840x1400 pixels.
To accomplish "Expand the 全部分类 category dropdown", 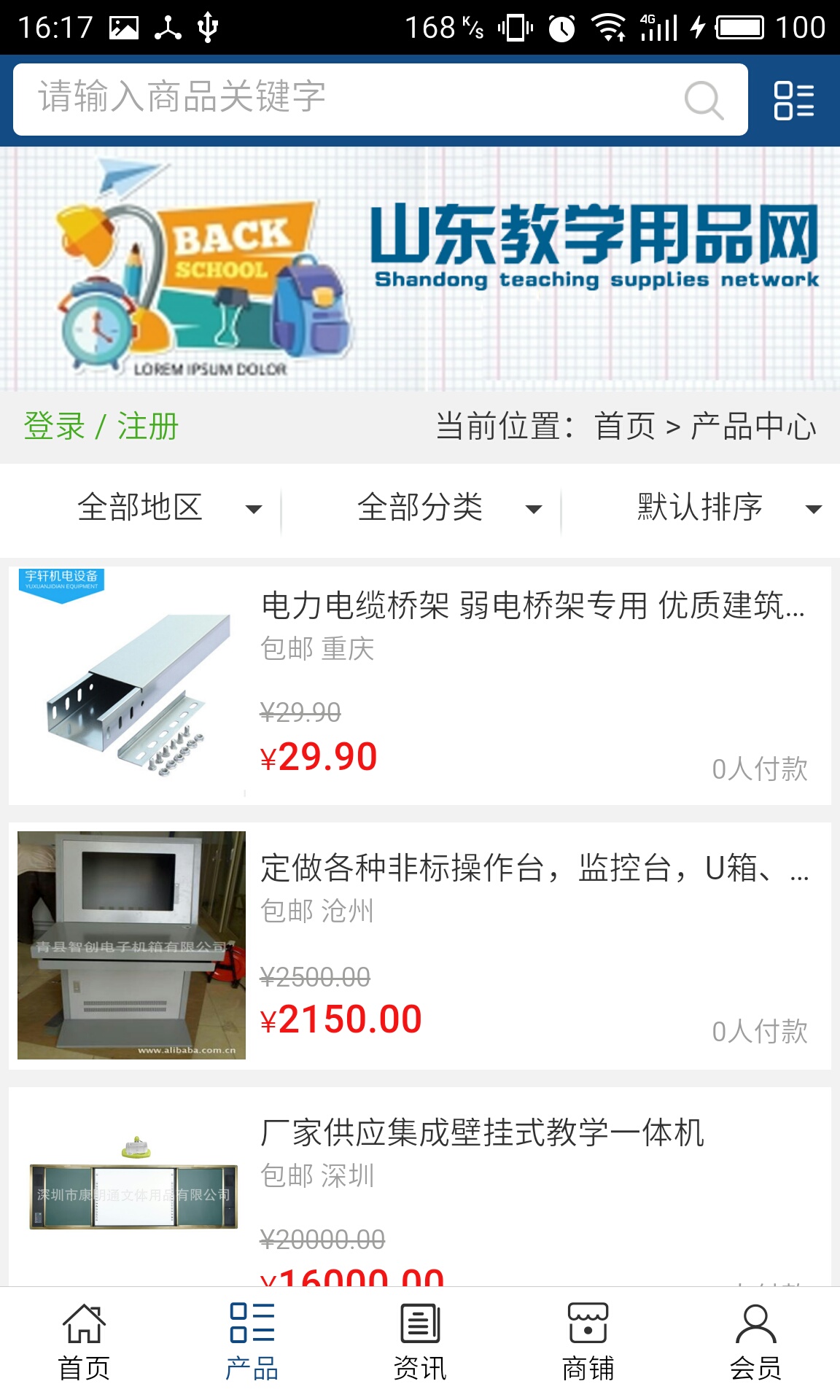I will 448,507.
